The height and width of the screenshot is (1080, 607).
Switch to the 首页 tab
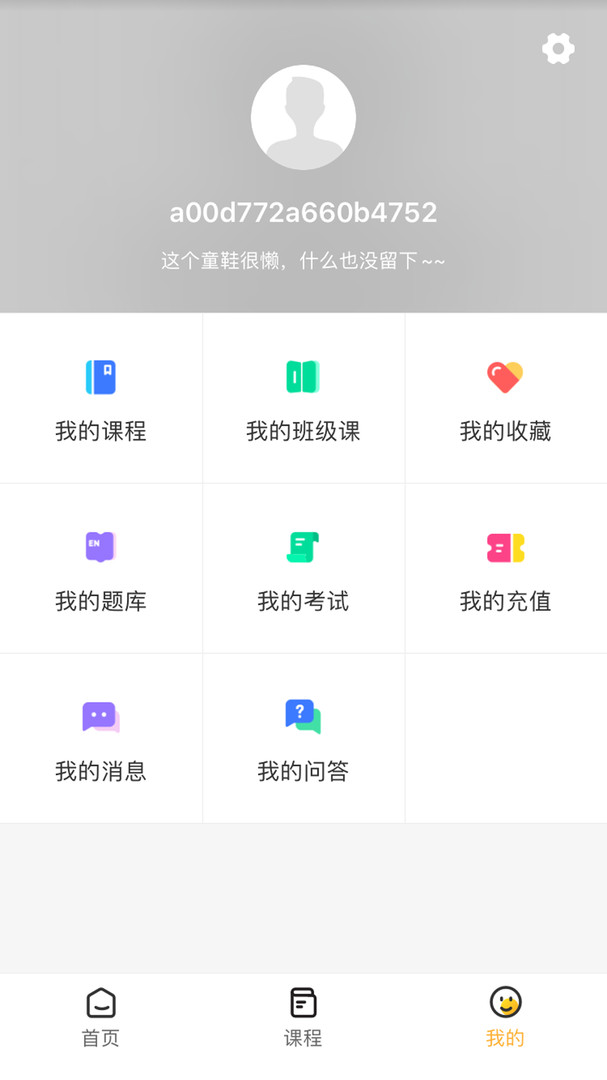(101, 1018)
